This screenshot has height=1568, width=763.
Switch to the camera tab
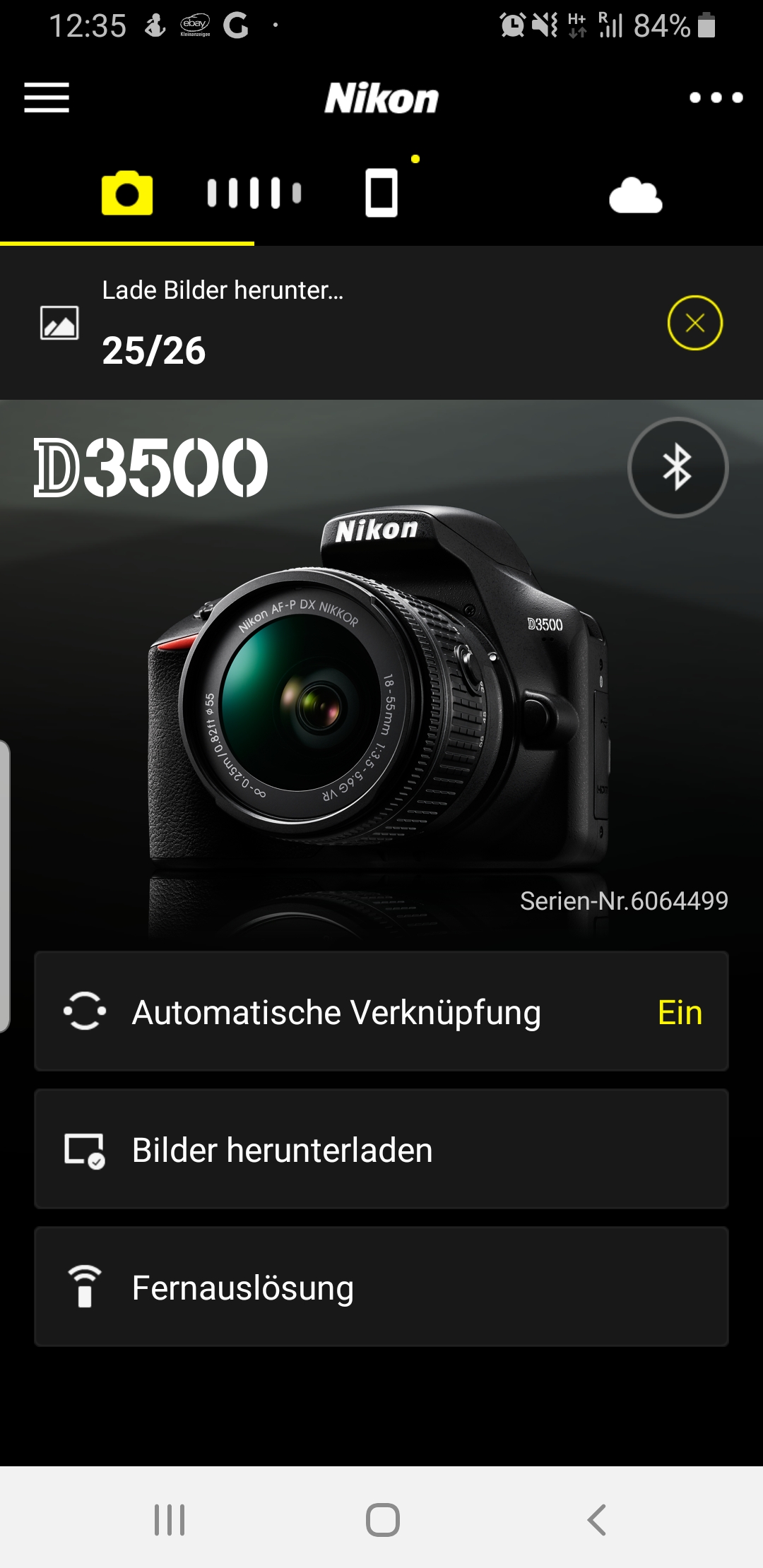point(127,193)
